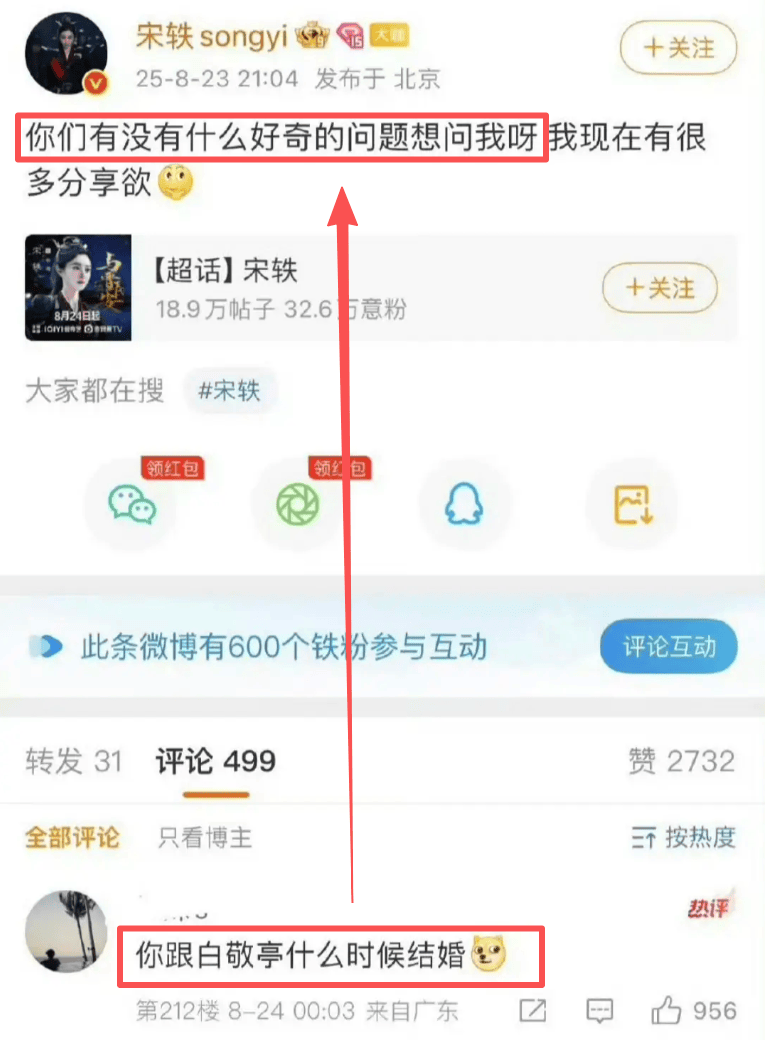Open the 宋轶 super topic card
The height and width of the screenshot is (1044, 765).
[x=300, y=288]
